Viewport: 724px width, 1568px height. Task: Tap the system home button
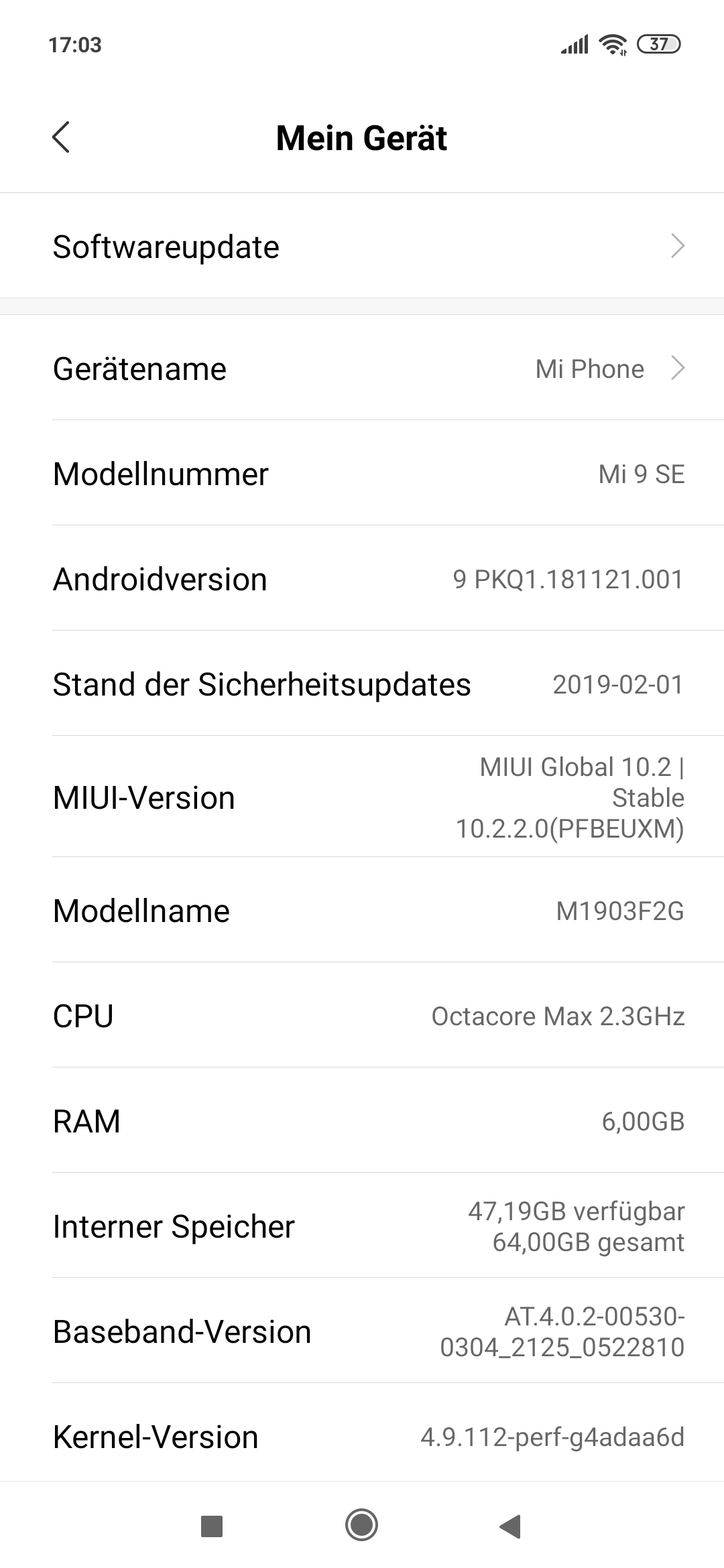(x=362, y=1527)
